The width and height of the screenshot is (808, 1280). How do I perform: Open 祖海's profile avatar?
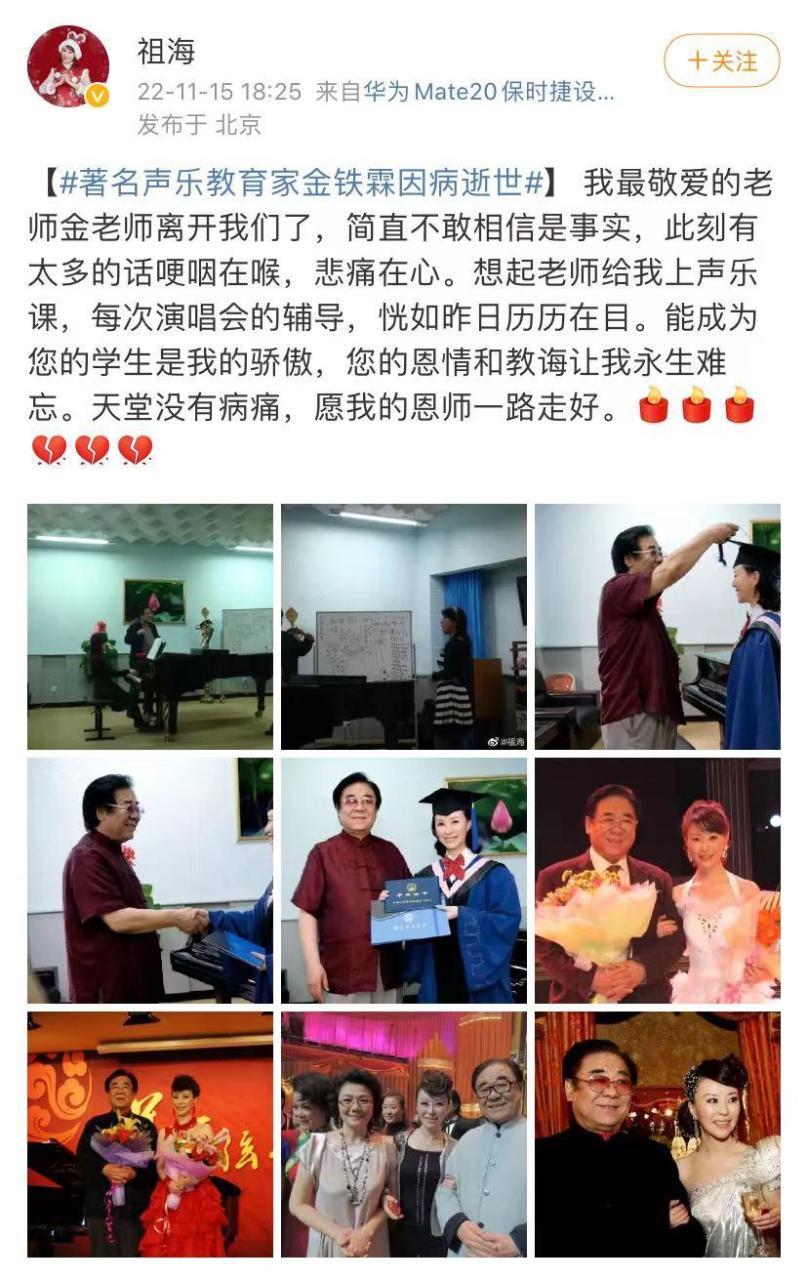pos(67,67)
